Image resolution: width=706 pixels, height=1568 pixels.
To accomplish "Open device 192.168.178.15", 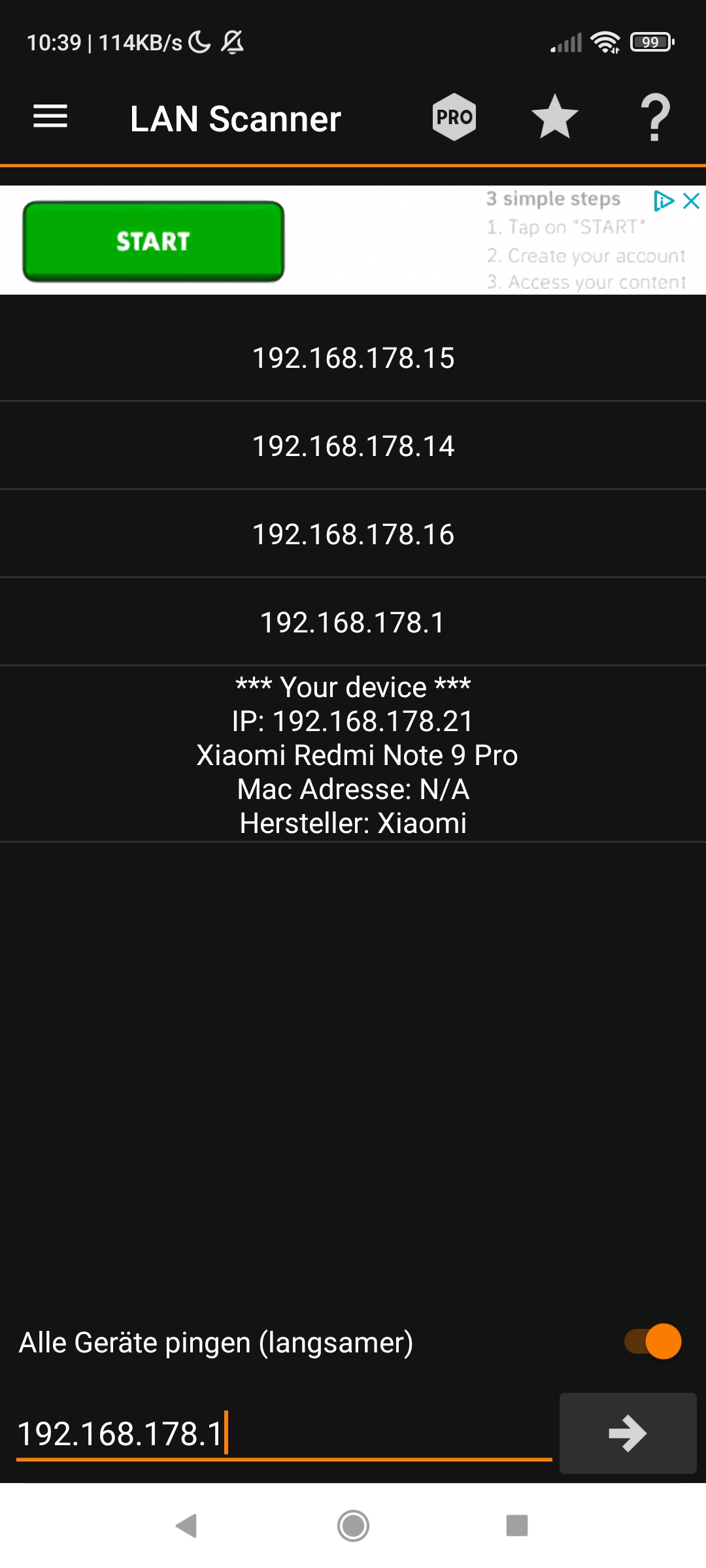I will tap(353, 357).
